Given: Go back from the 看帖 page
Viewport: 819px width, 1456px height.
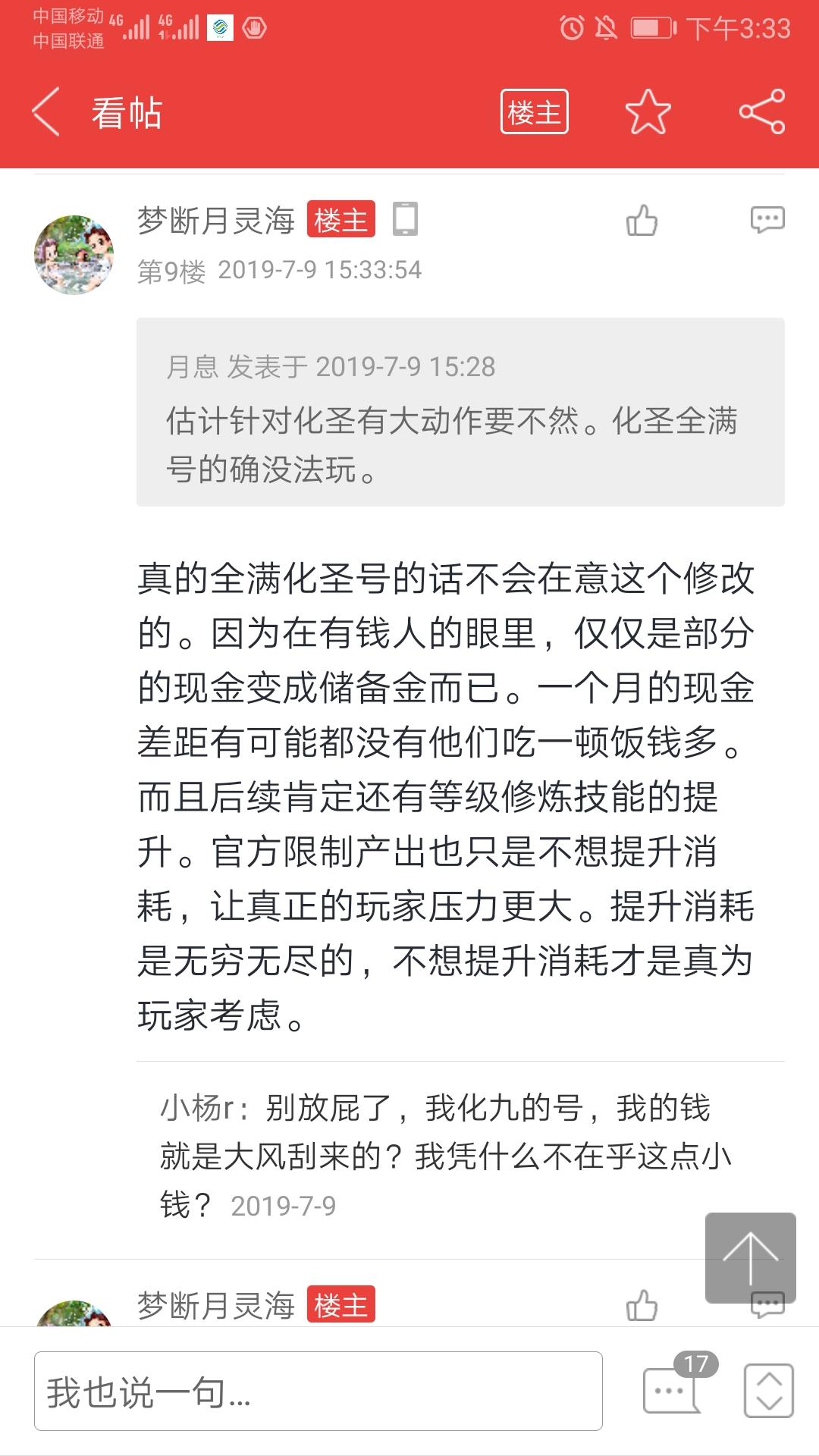Looking at the screenshot, I should click(x=46, y=112).
